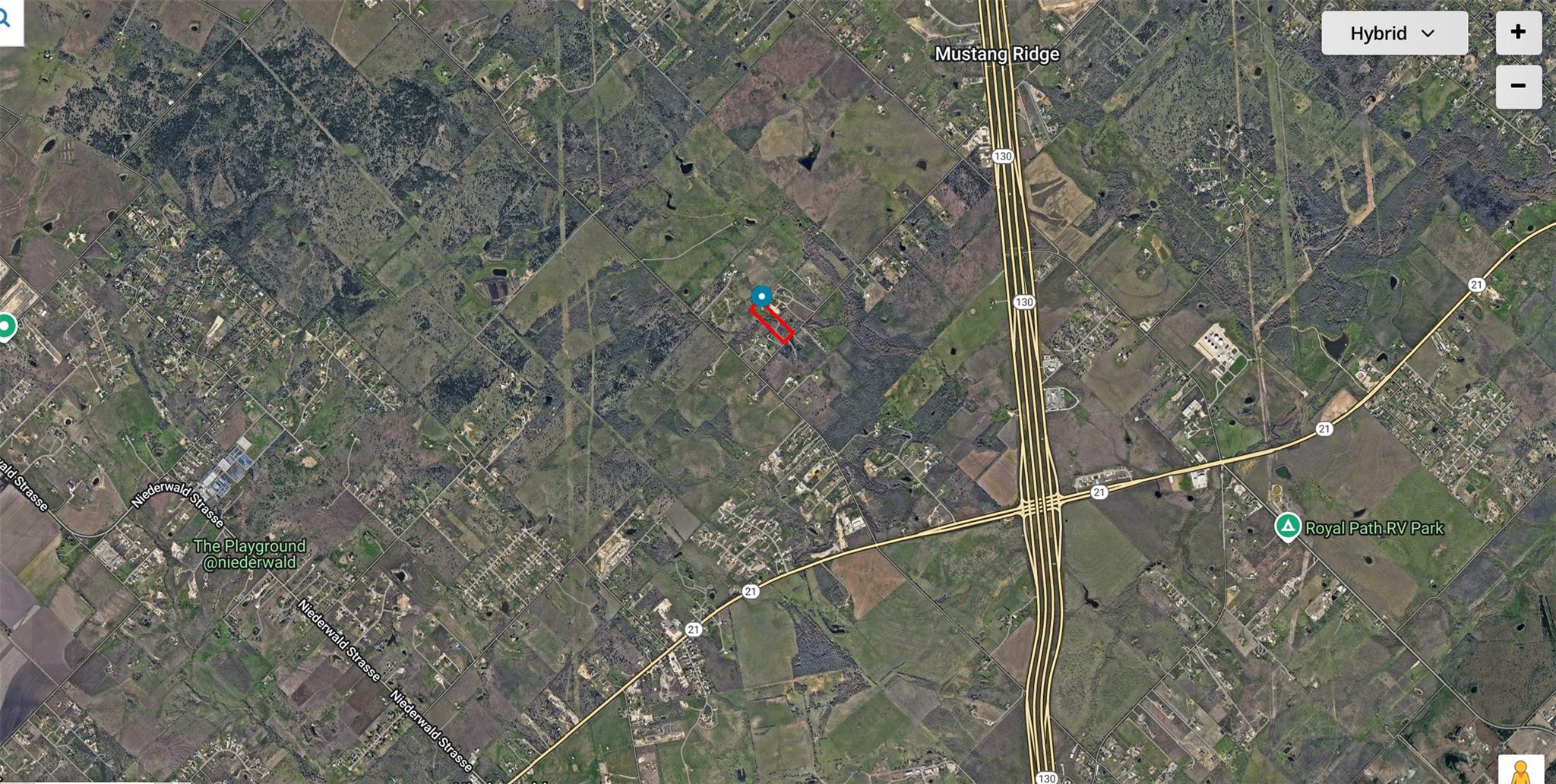The image size is (1556, 784).
Task: Tap the blue property location pin
Action: pos(761,296)
